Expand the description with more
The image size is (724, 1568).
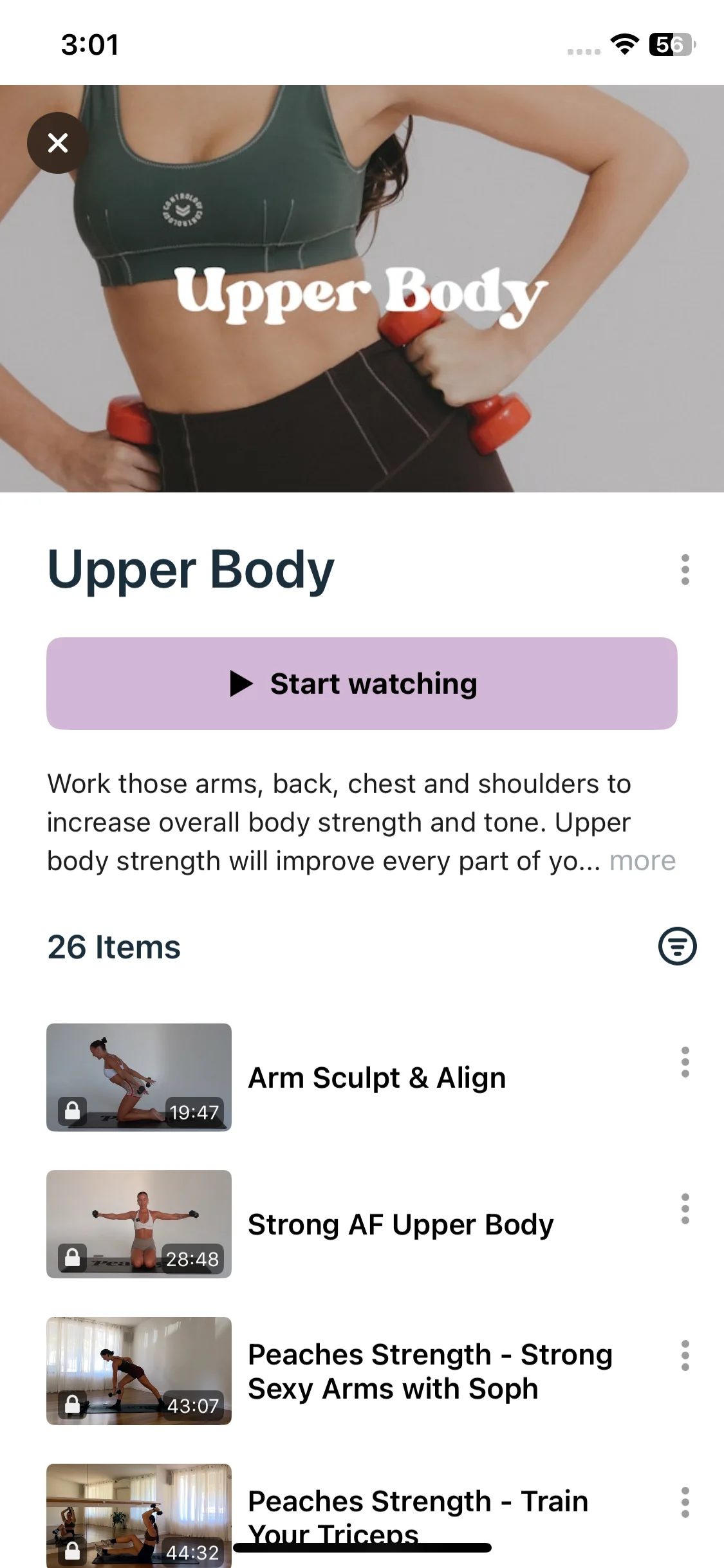(x=642, y=861)
